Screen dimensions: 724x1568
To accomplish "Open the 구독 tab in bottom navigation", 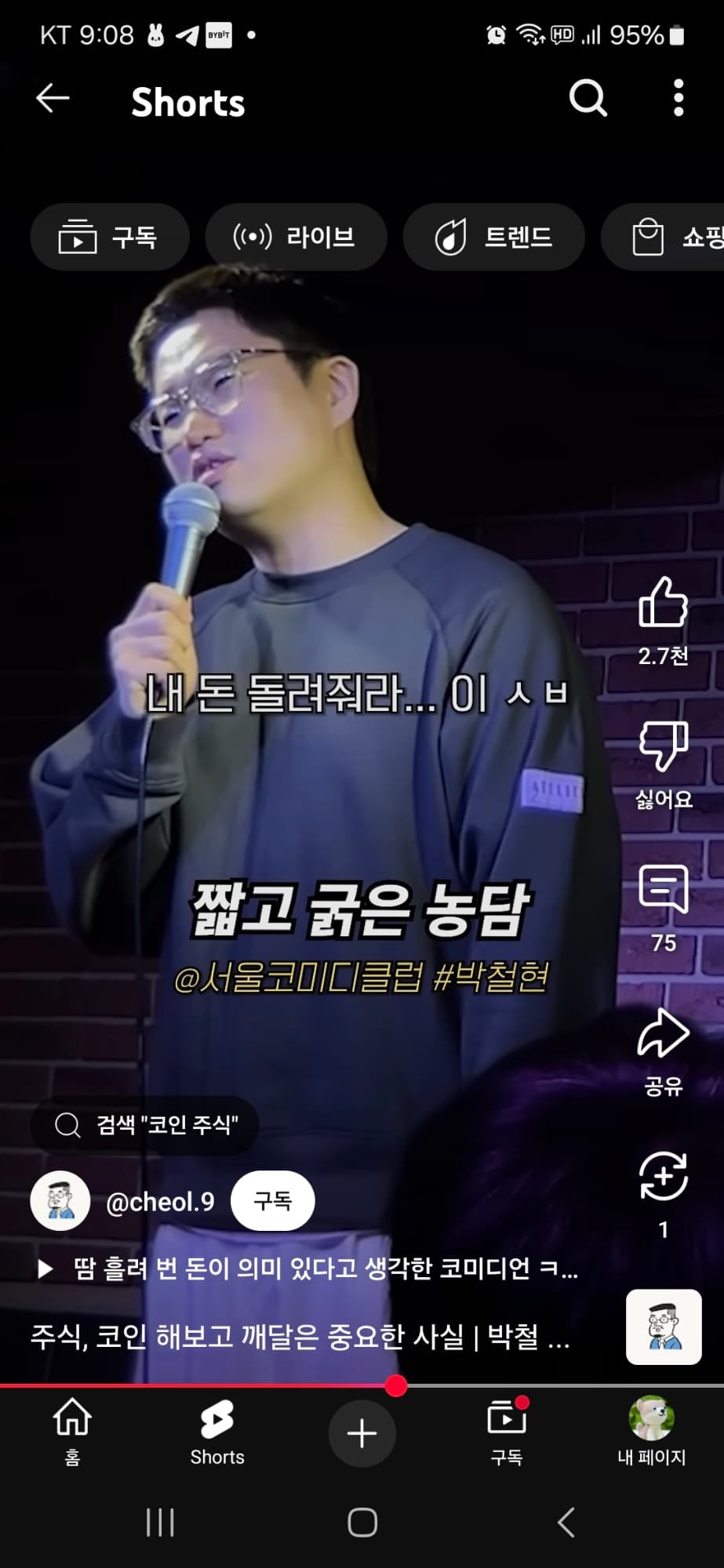I will [507, 1432].
